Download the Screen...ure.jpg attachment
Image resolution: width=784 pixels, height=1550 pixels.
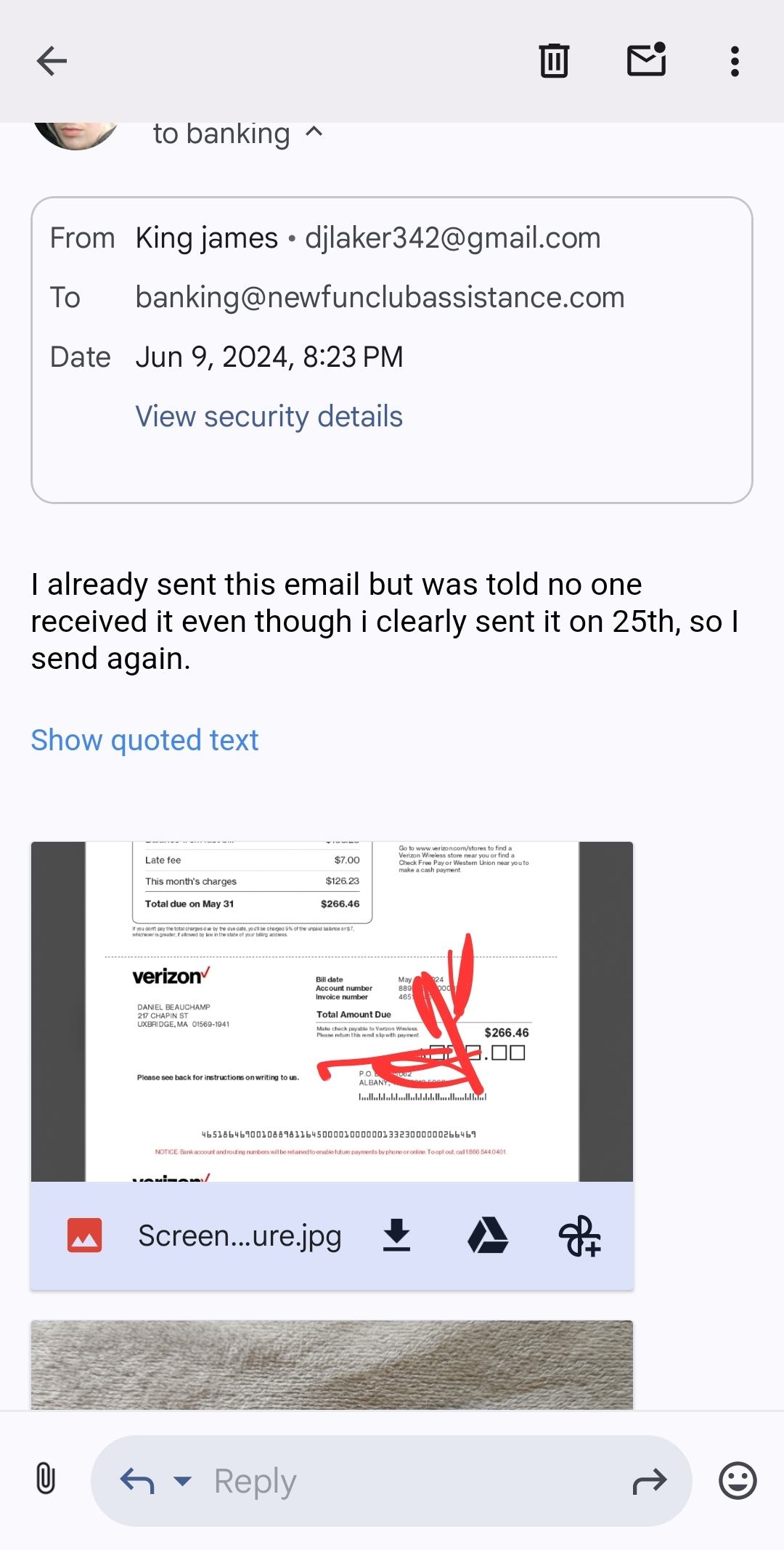(x=396, y=1235)
